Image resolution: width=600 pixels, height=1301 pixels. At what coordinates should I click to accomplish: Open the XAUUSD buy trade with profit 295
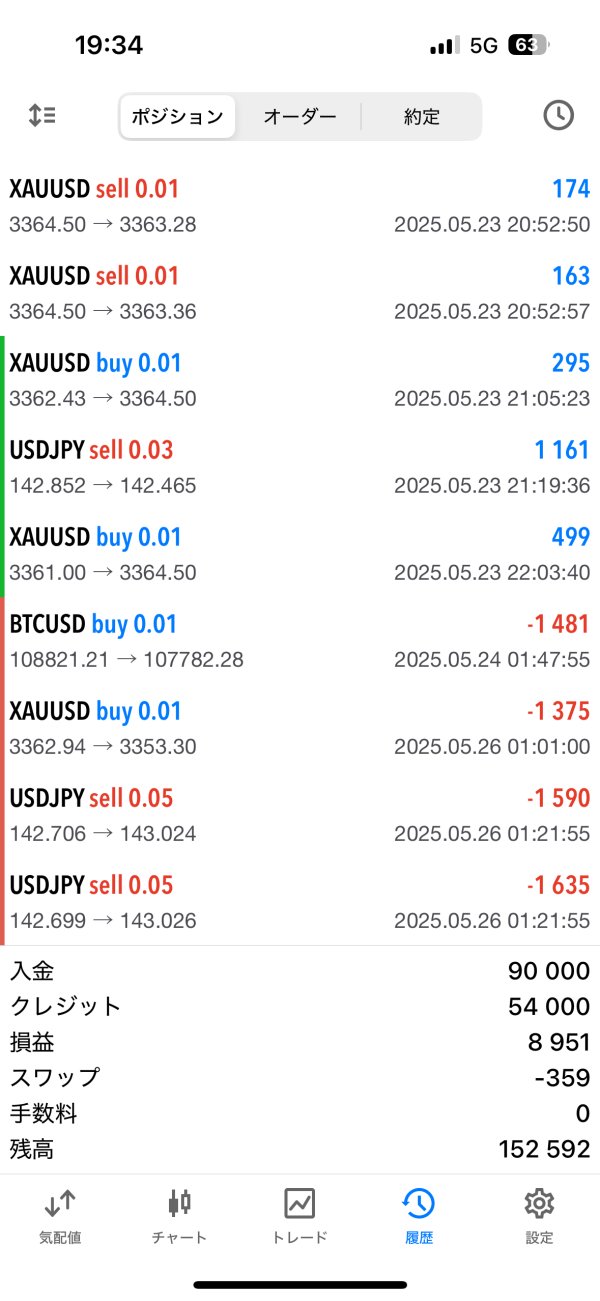click(300, 379)
